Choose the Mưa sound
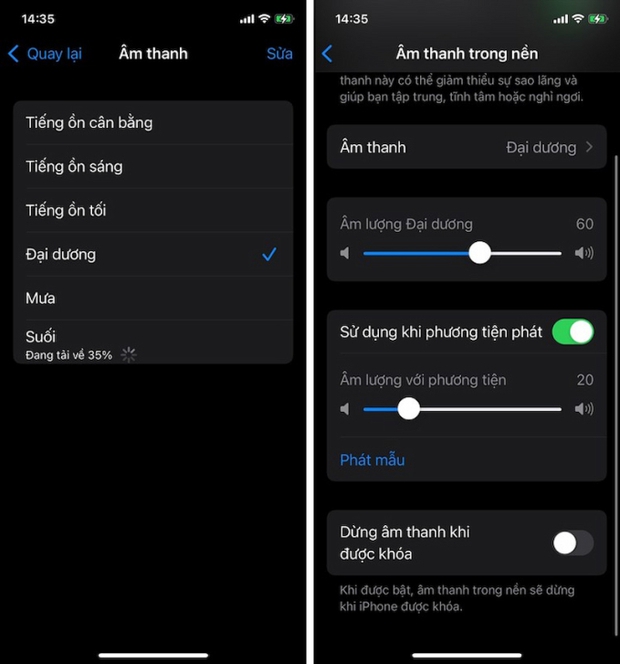Image resolution: width=620 pixels, height=664 pixels. pos(153,298)
